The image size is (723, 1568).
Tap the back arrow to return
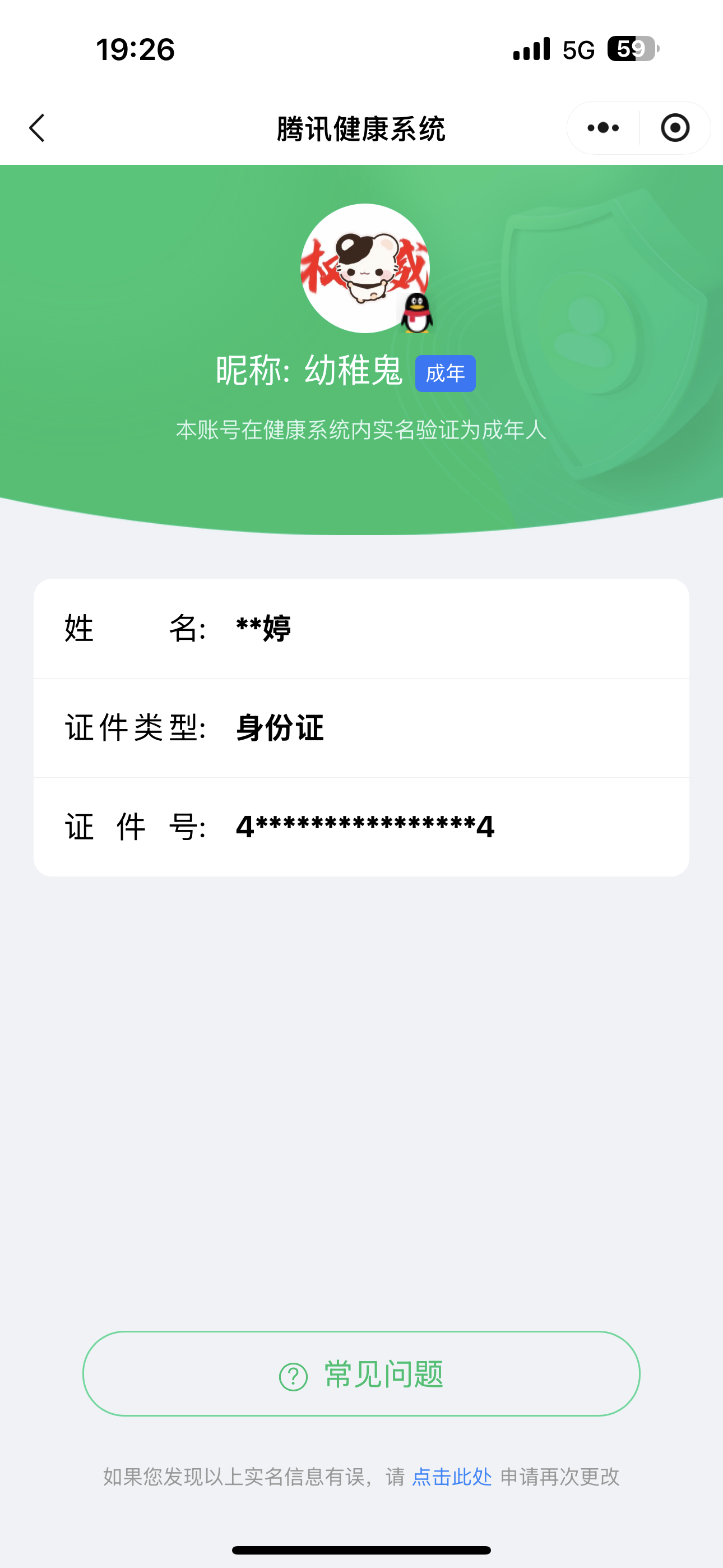(36, 128)
